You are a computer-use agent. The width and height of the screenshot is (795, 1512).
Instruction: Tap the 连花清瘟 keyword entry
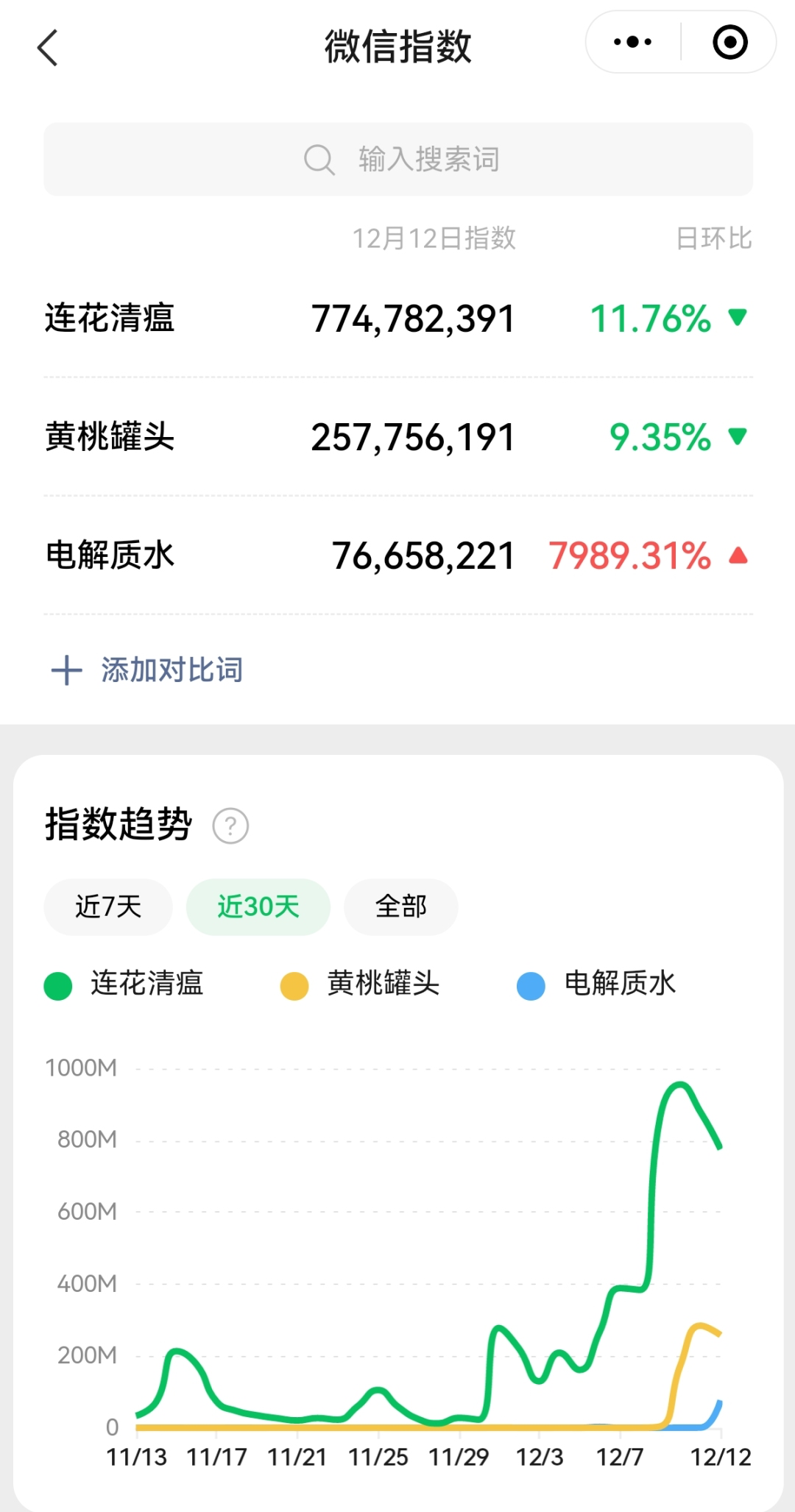[110, 319]
